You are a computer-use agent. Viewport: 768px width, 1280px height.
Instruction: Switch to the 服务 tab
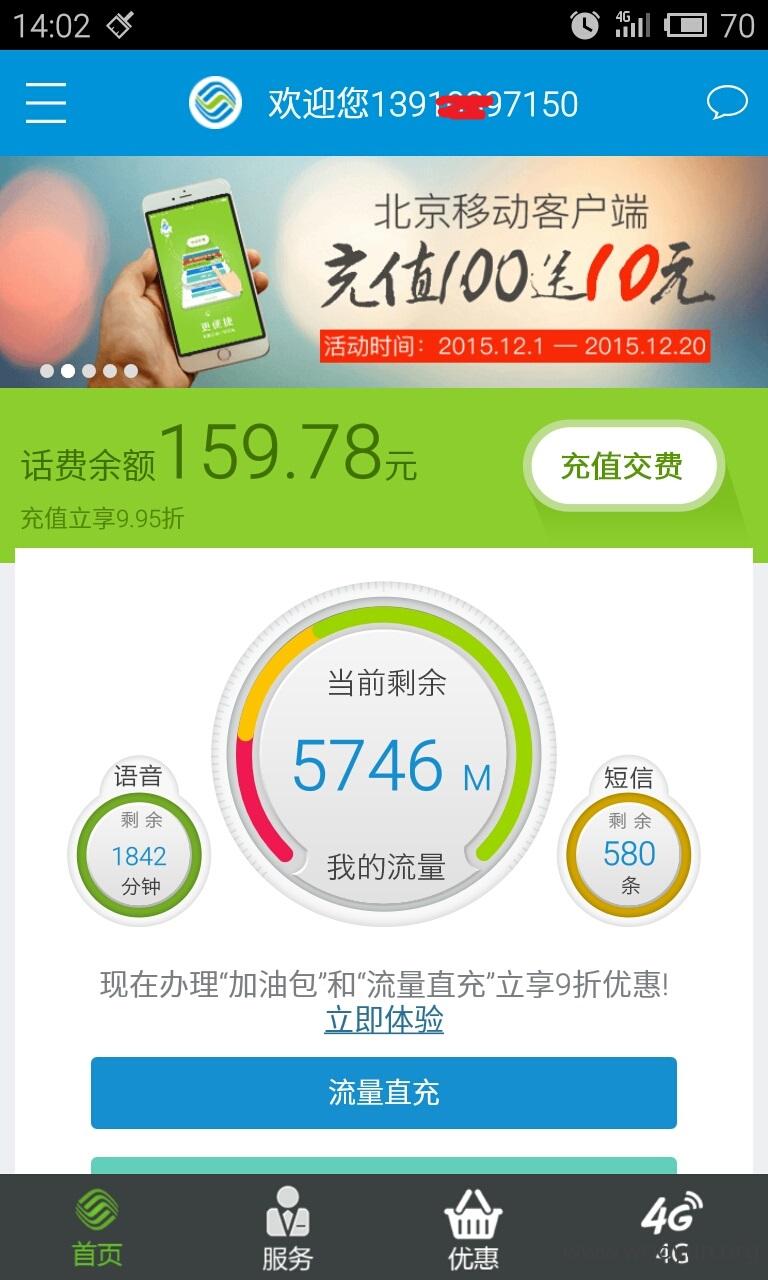(x=288, y=1228)
